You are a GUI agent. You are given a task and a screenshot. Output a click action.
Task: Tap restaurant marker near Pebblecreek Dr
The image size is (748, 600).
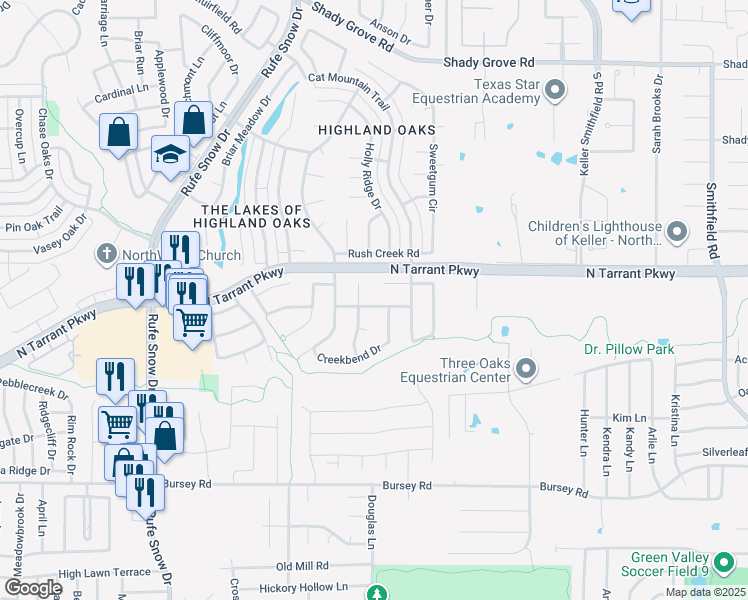[115, 378]
